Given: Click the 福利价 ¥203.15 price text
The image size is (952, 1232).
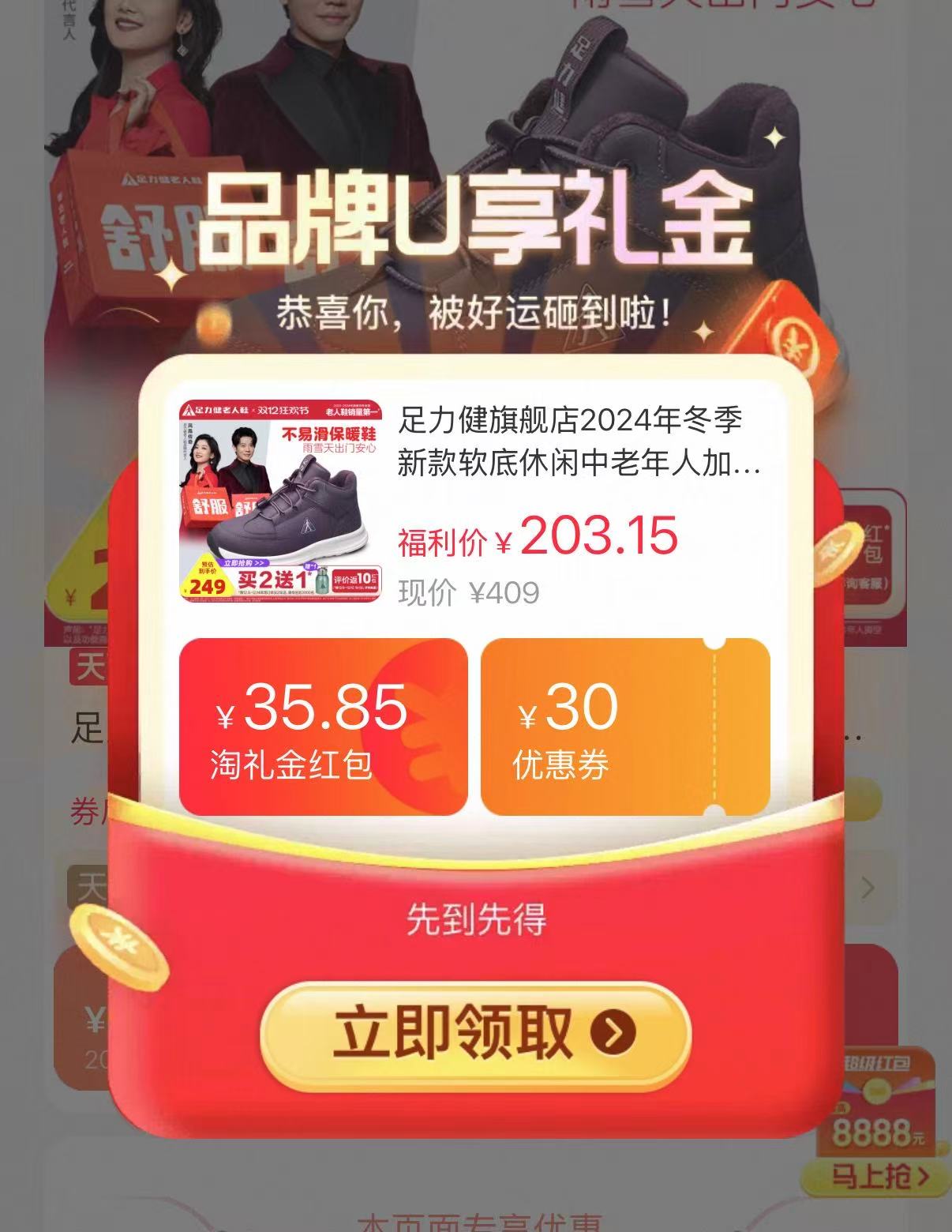Looking at the screenshot, I should pyautogui.click(x=538, y=537).
